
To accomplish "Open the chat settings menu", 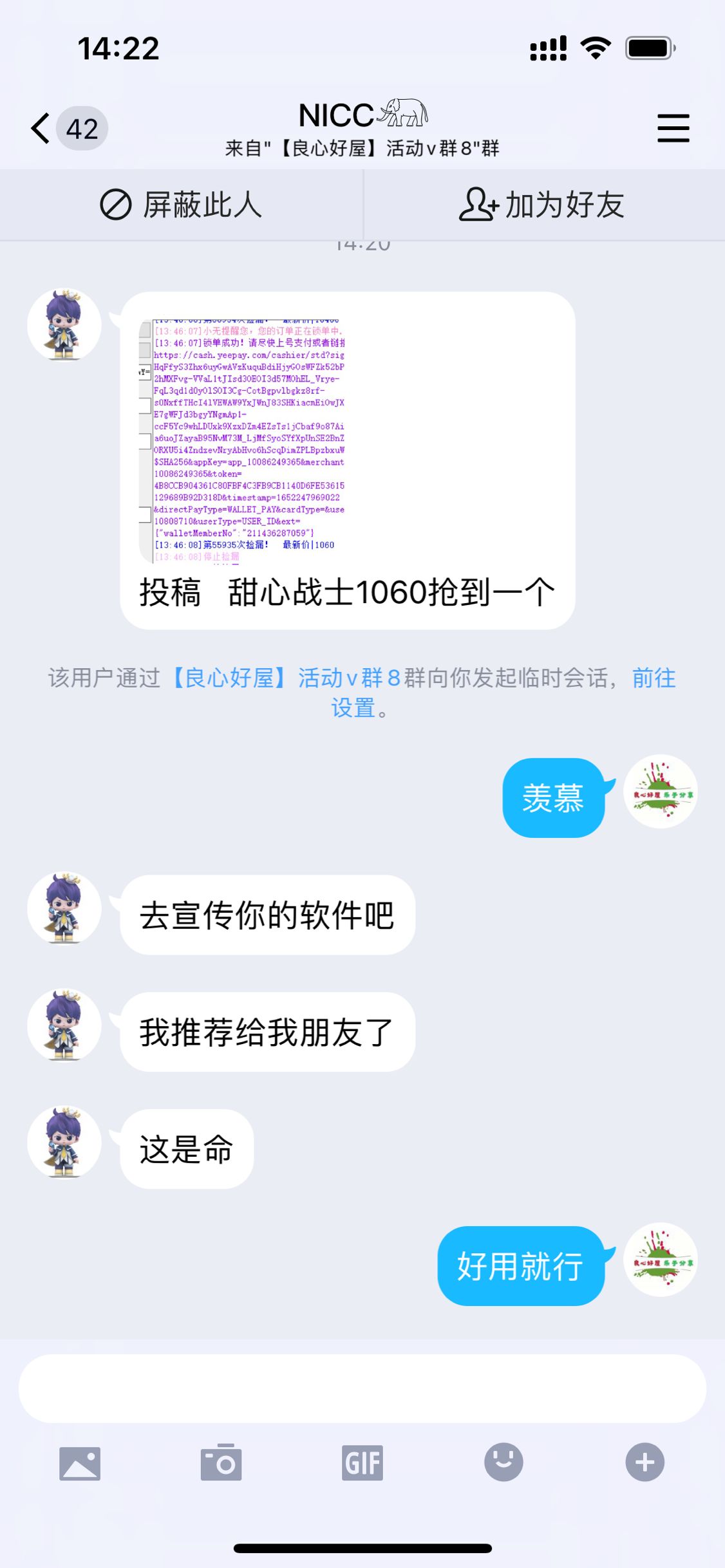I will pos(673,128).
